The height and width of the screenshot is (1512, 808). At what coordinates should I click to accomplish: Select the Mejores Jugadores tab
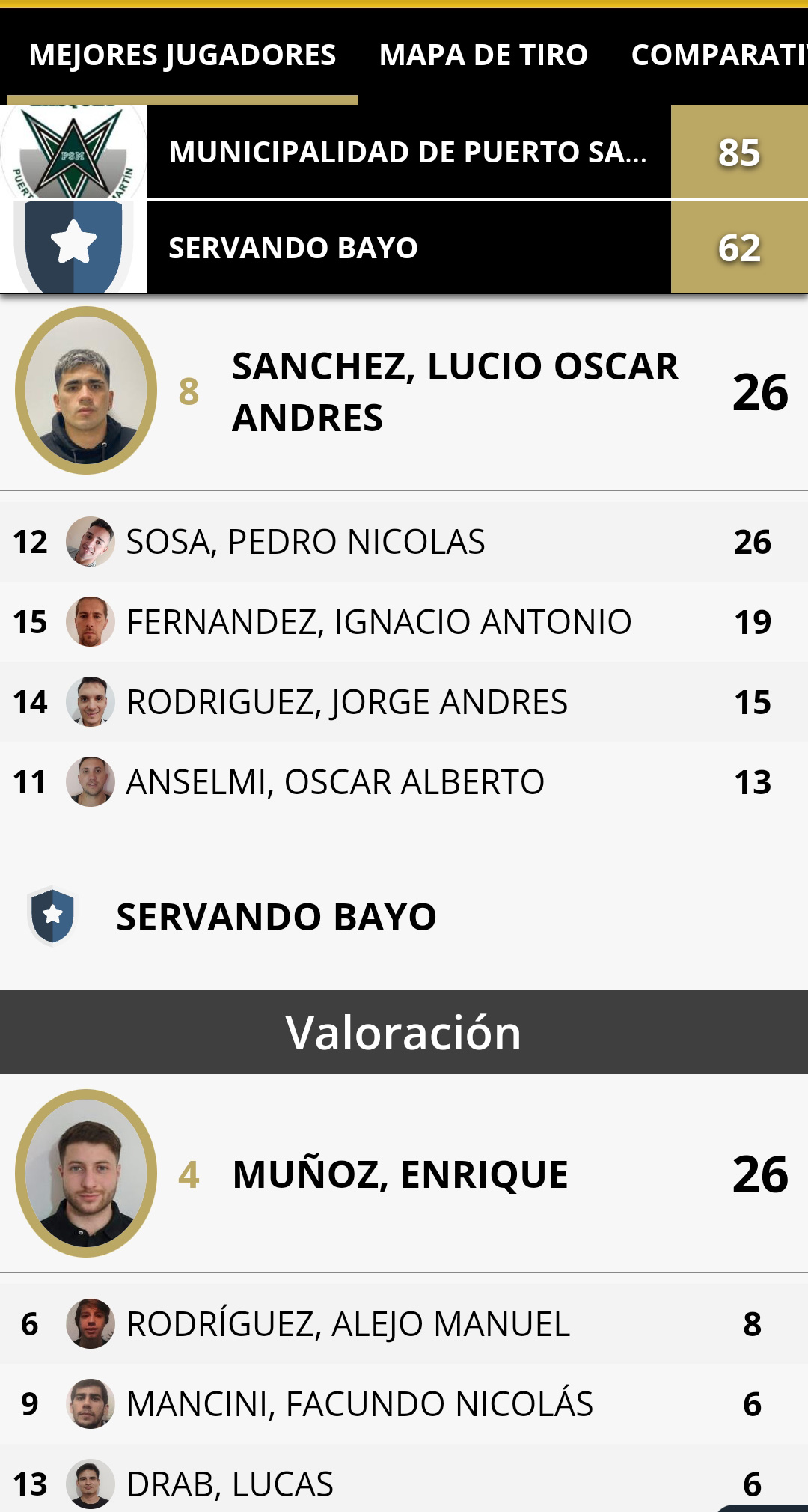(x=183, y=55)
